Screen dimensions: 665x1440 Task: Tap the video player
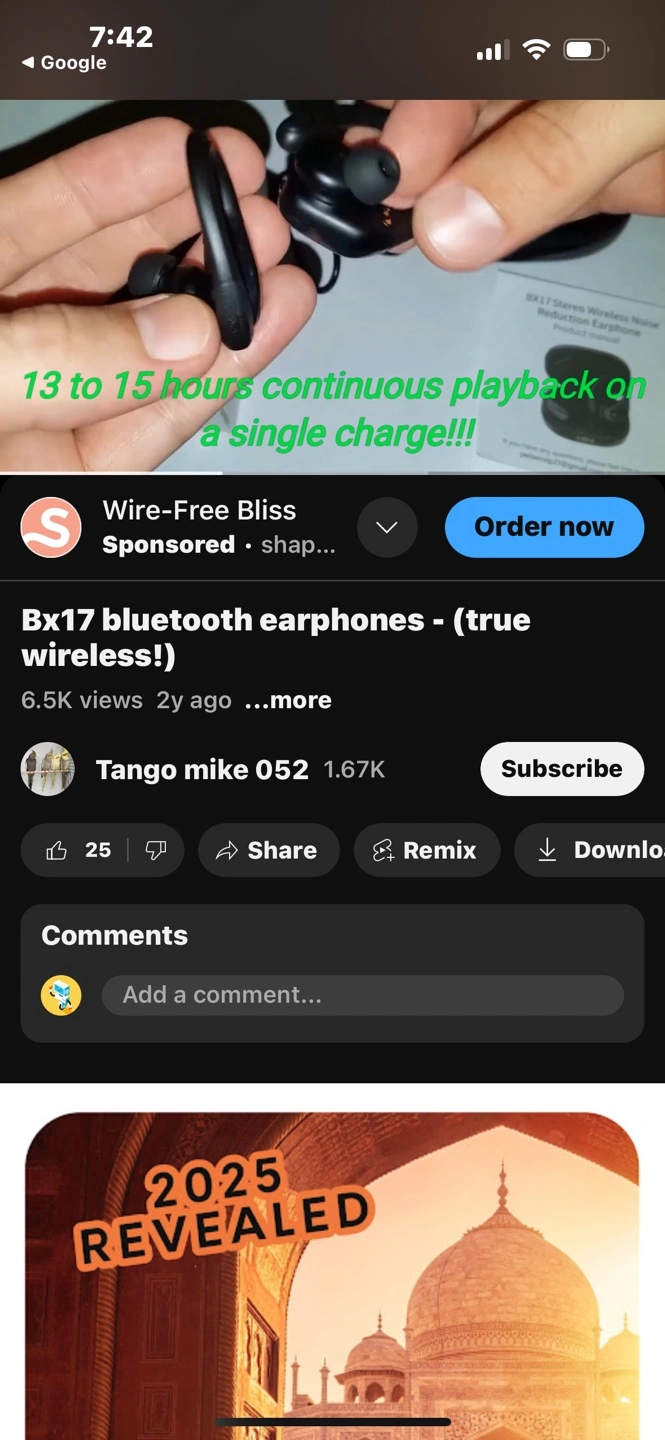point(332,286)
